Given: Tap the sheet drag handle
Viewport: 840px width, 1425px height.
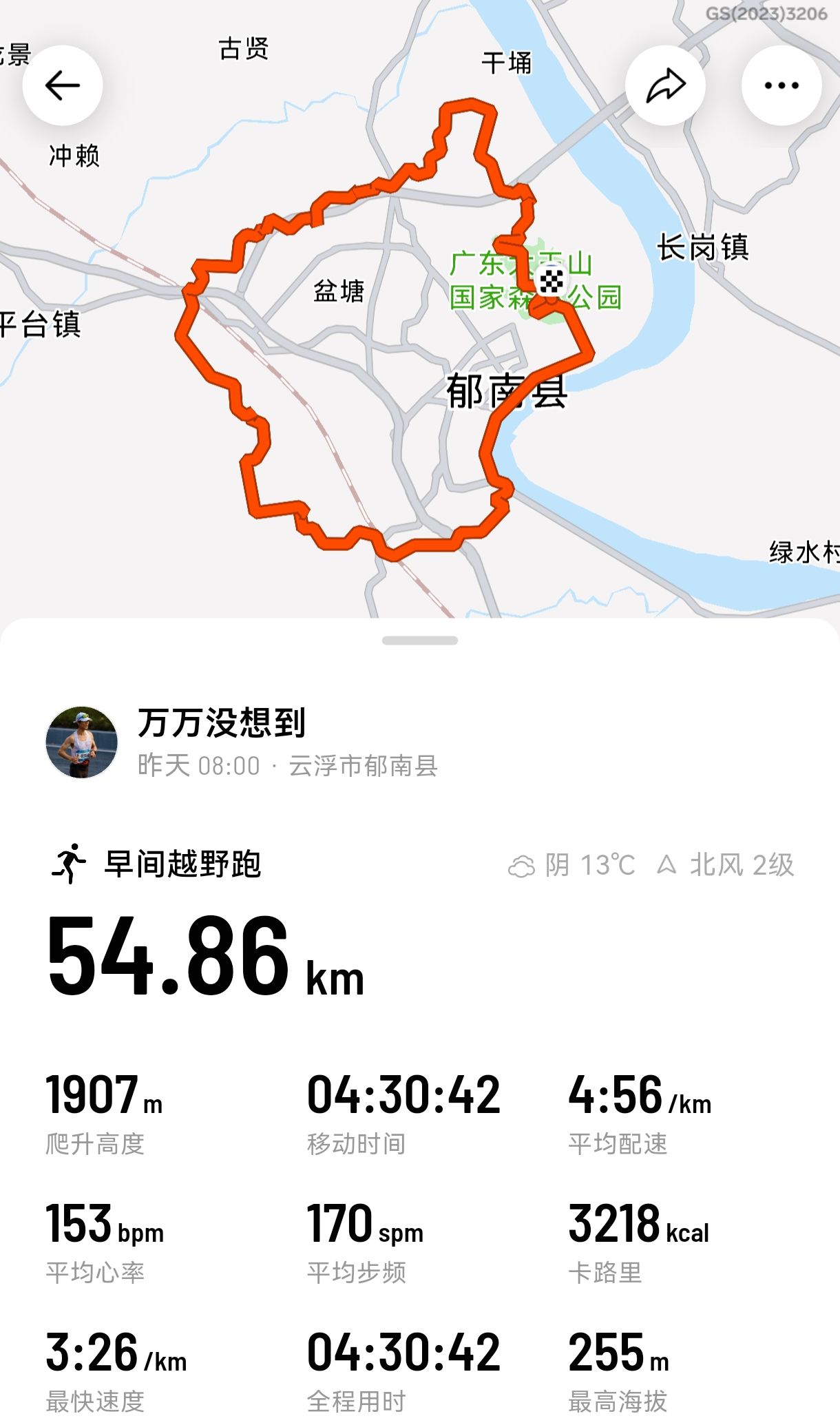Looking at the screenshot, I should point(420,641).
